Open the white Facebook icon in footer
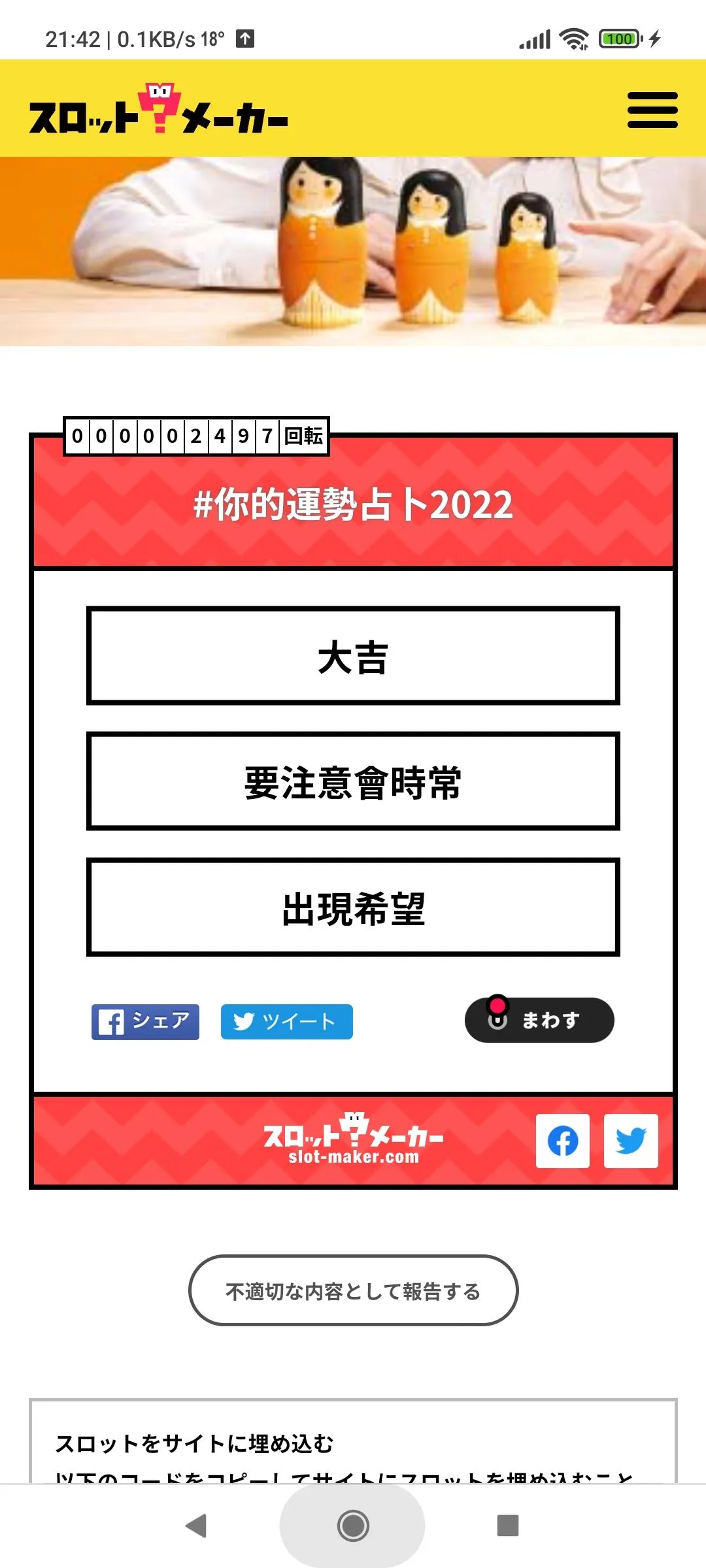This screenshot has width=706, height=1568. (x=563, y=1141)
